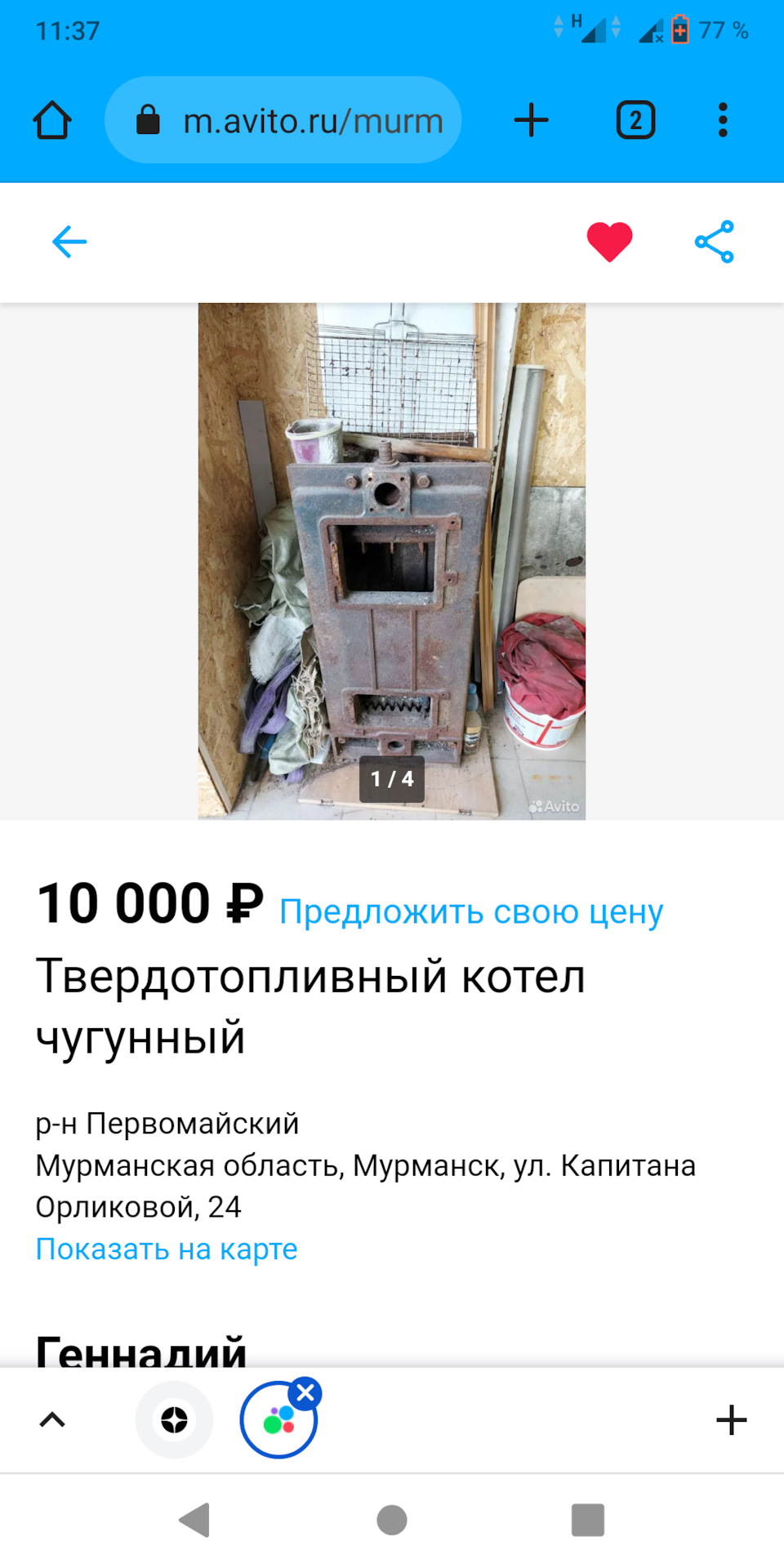Screen dimensions: 784x1568
Task: Open a new browser tab
Action: tap(531, 120)
